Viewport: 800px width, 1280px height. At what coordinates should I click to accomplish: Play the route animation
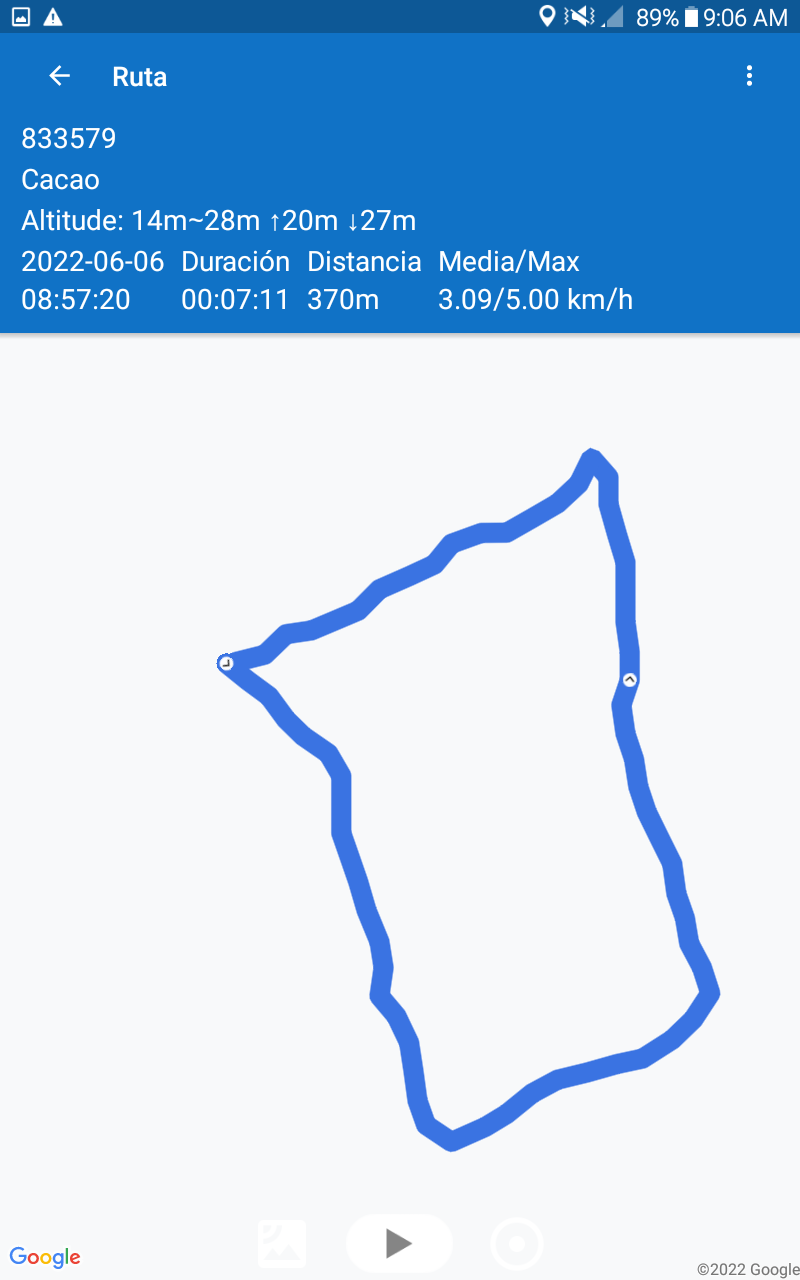click(399, 1243)
